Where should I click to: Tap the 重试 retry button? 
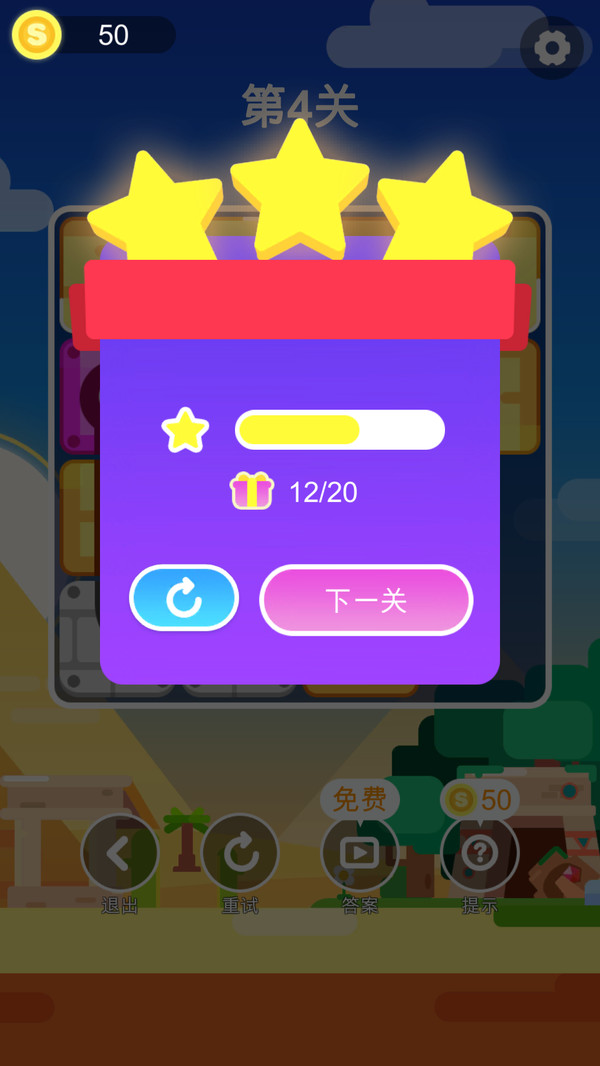240,853
